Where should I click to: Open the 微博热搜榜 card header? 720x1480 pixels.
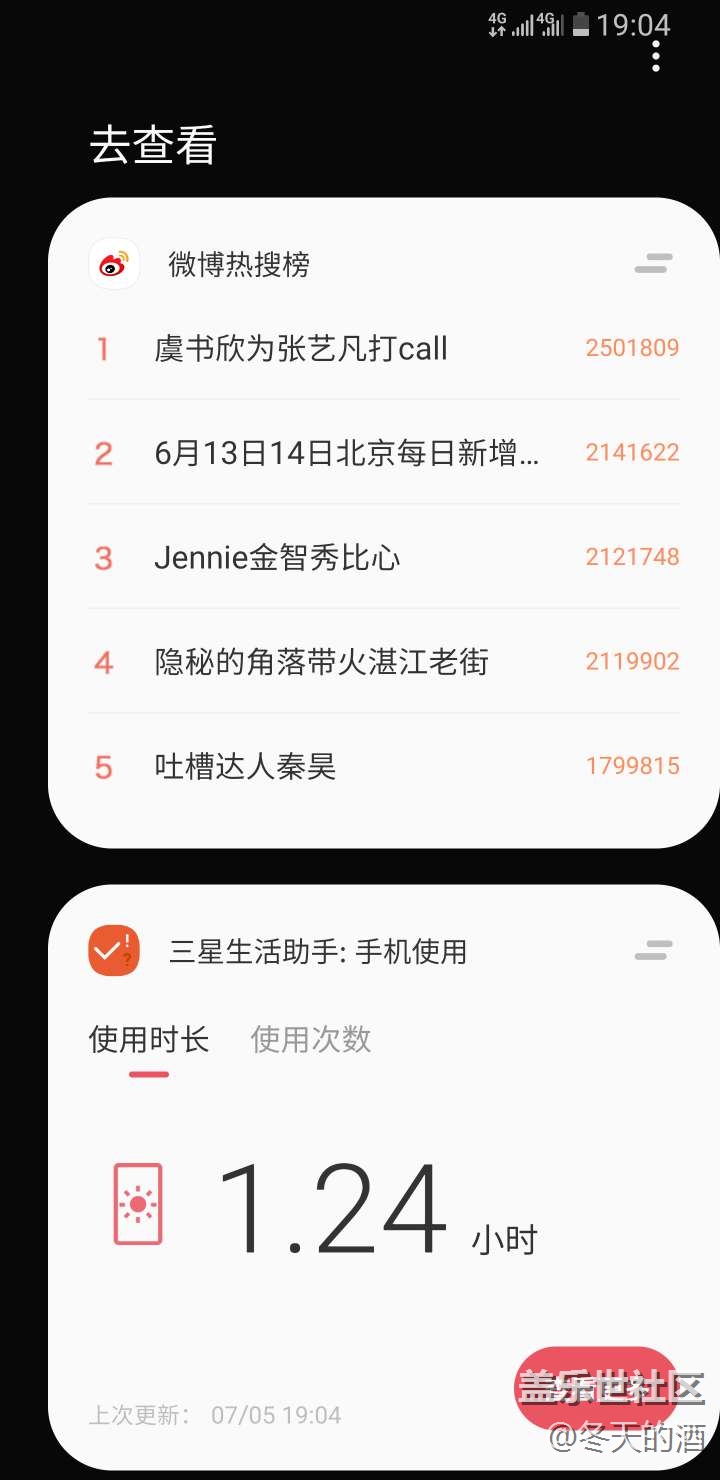click(x=240, y=264)
